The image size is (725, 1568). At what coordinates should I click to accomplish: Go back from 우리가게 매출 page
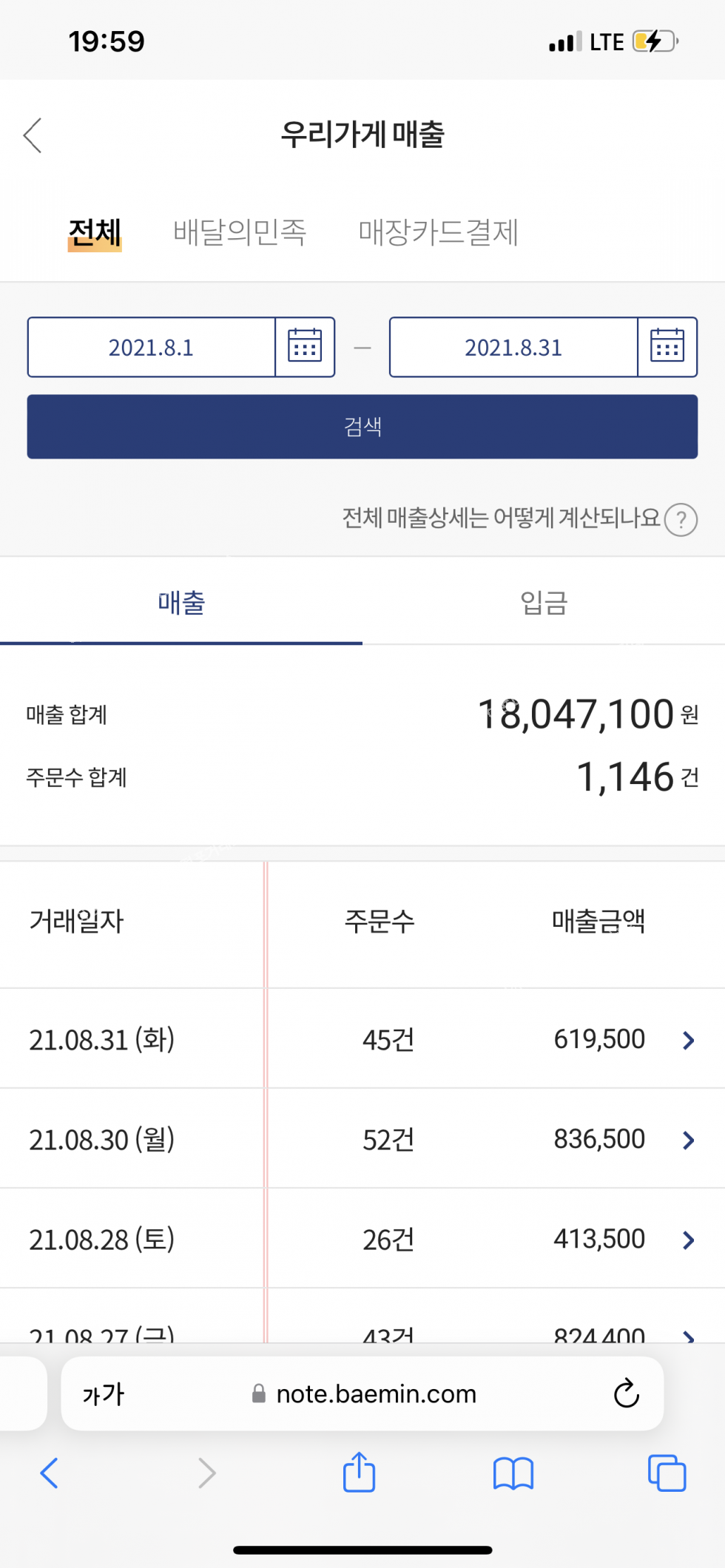coord(33,135)
